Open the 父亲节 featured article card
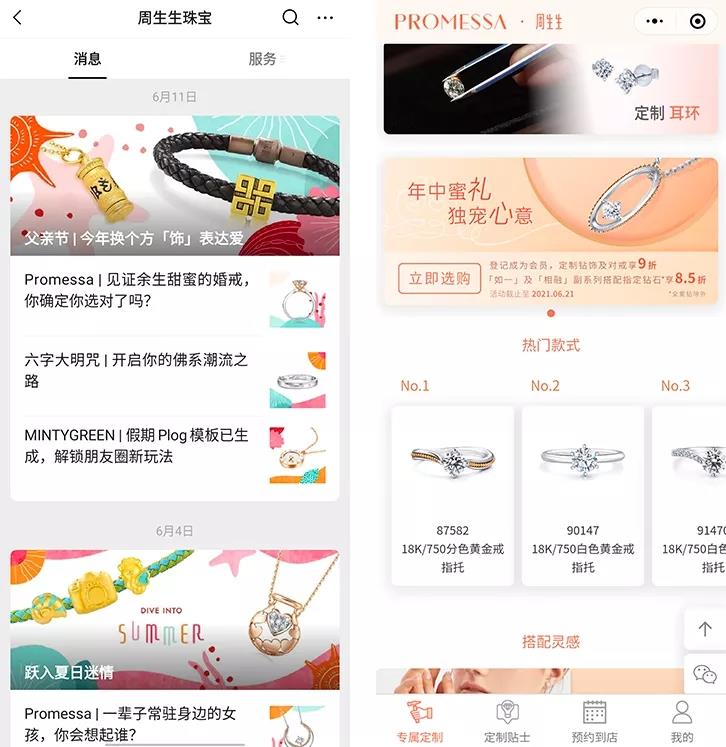Image resolution: width=726 pixels, height=747 pixels. 175,185
